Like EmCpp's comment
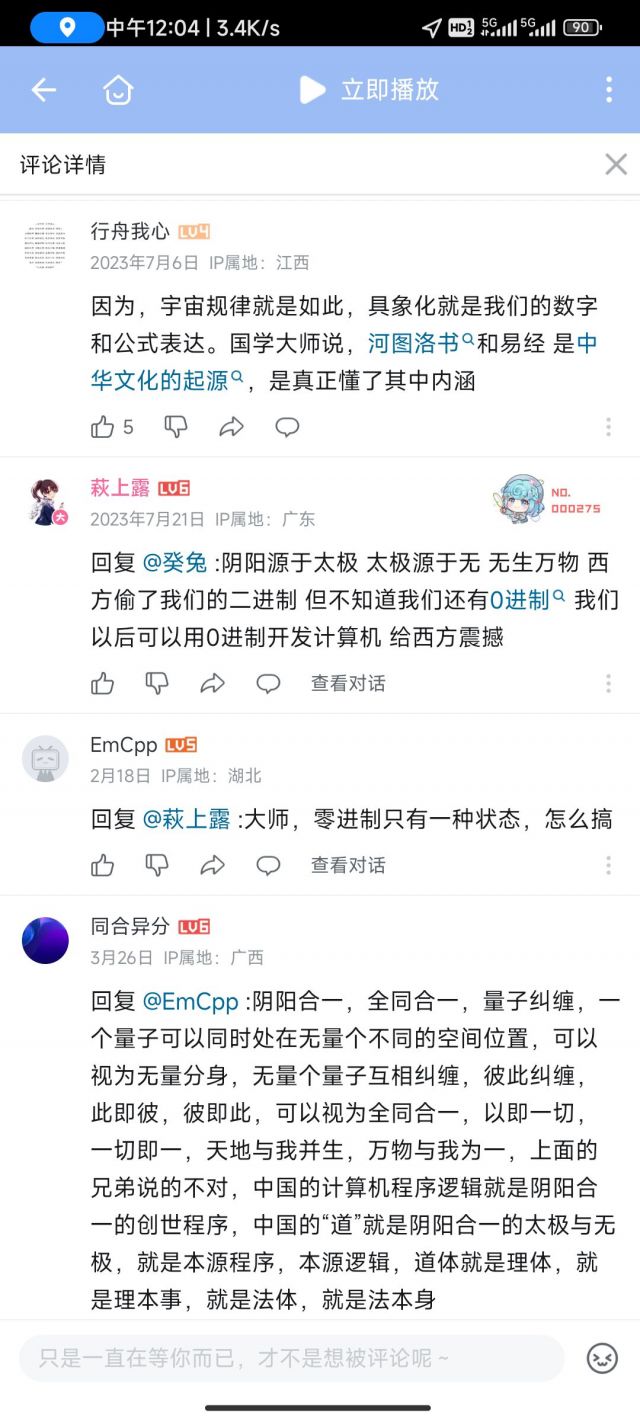 point(103,865)
